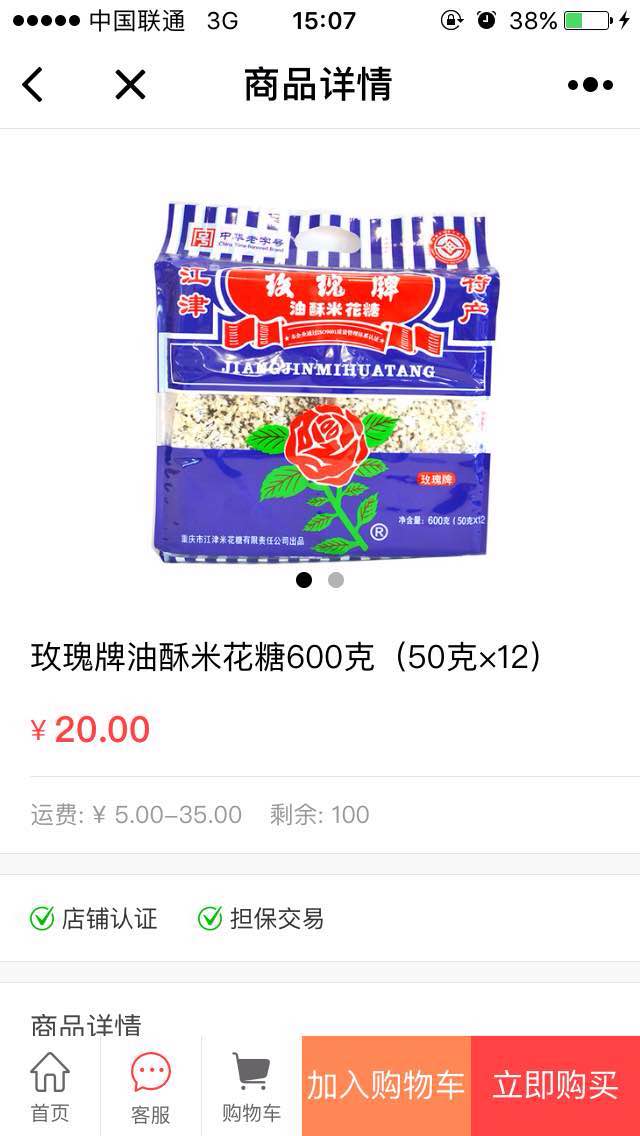Open the 购物车 shopping cart
Viewport: 640px width, 1136px height.
[251, 1086]
